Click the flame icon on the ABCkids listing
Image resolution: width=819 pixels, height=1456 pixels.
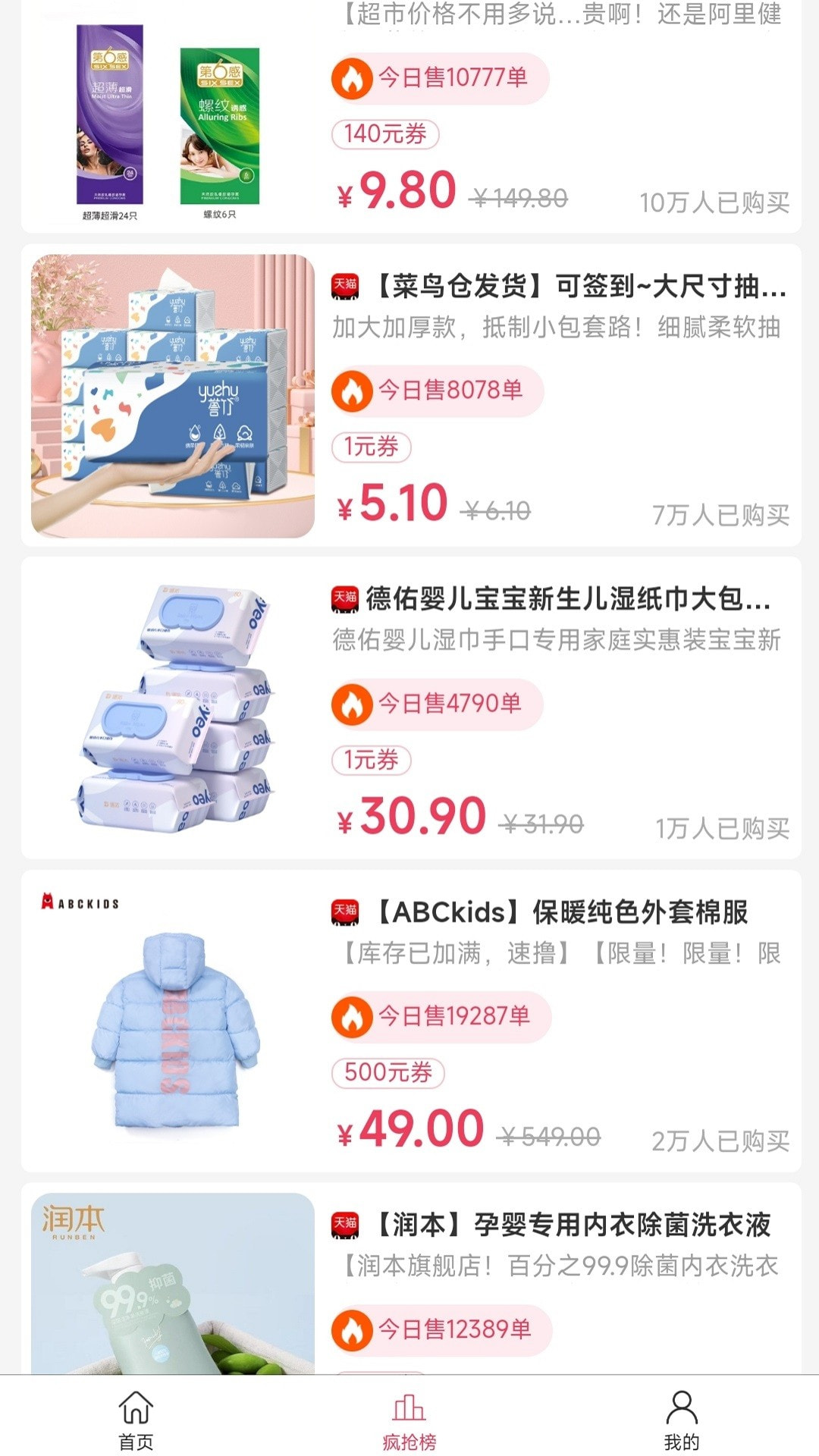pos(353,1015)
